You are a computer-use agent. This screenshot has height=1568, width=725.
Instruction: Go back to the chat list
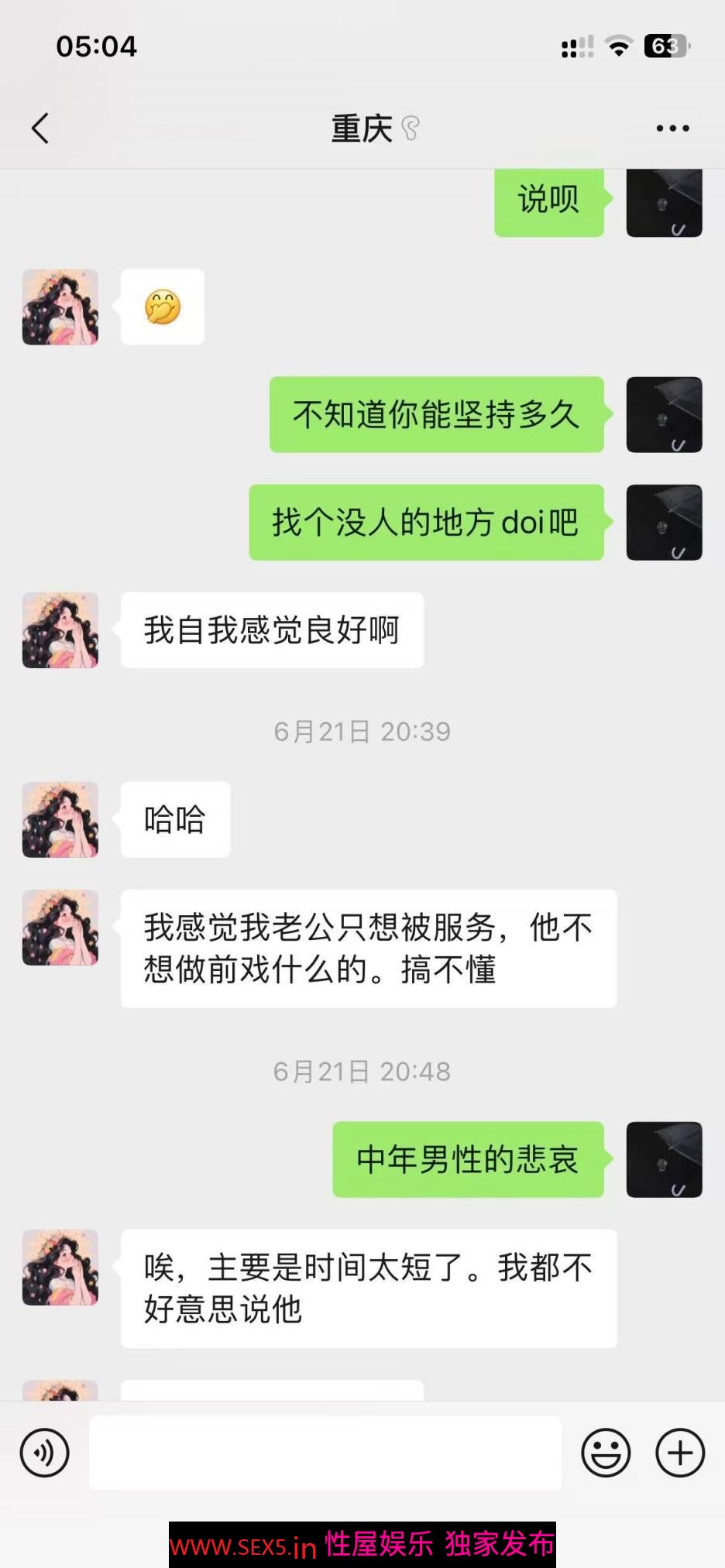pyautogui.click(x=40, y=129)
